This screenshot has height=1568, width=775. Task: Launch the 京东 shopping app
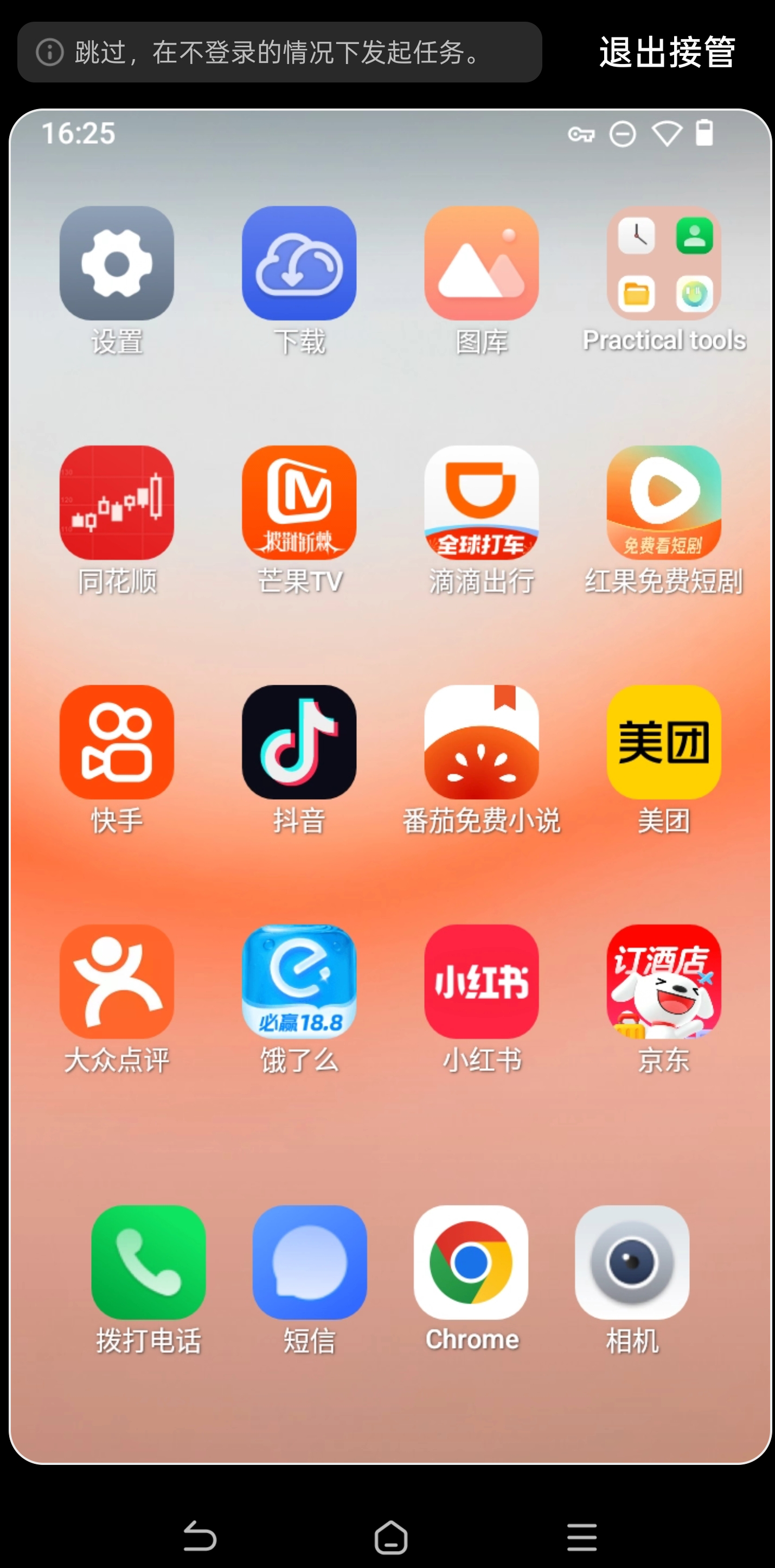click(x=664, y=981)
